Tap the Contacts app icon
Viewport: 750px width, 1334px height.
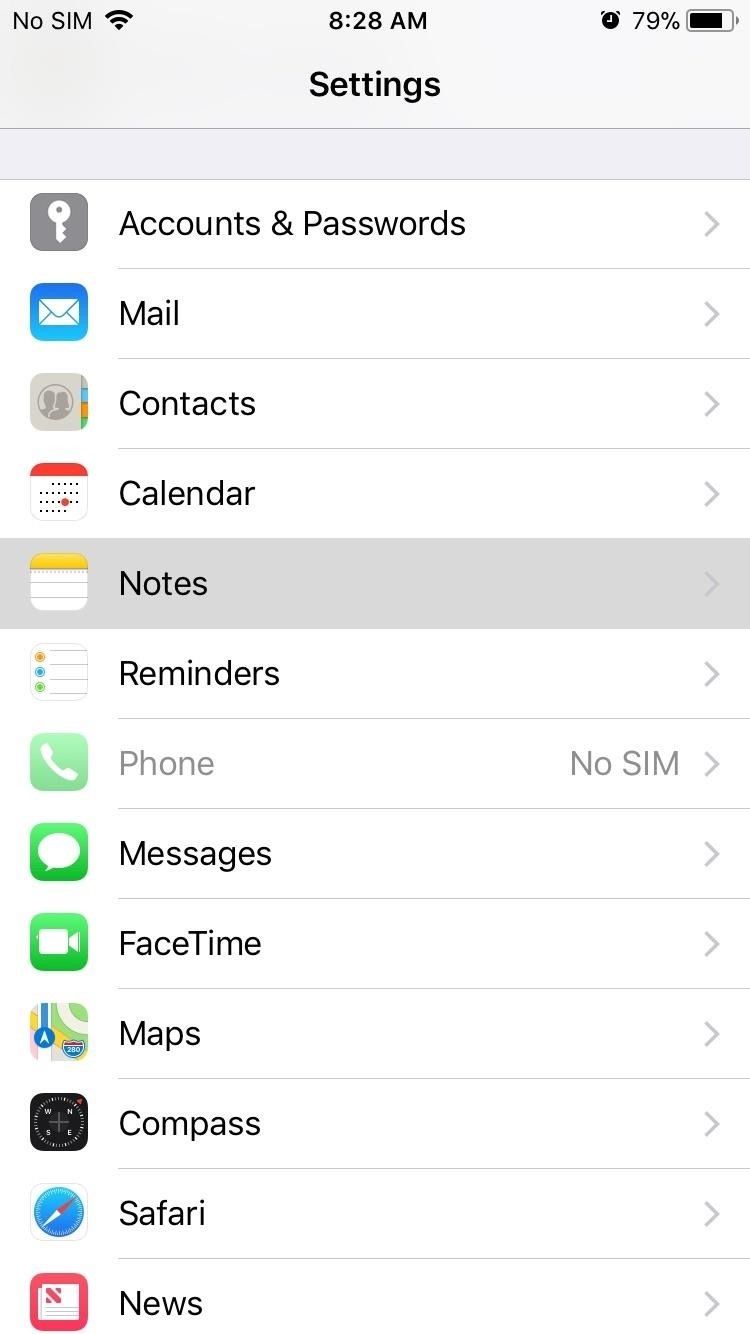(59, 403)
